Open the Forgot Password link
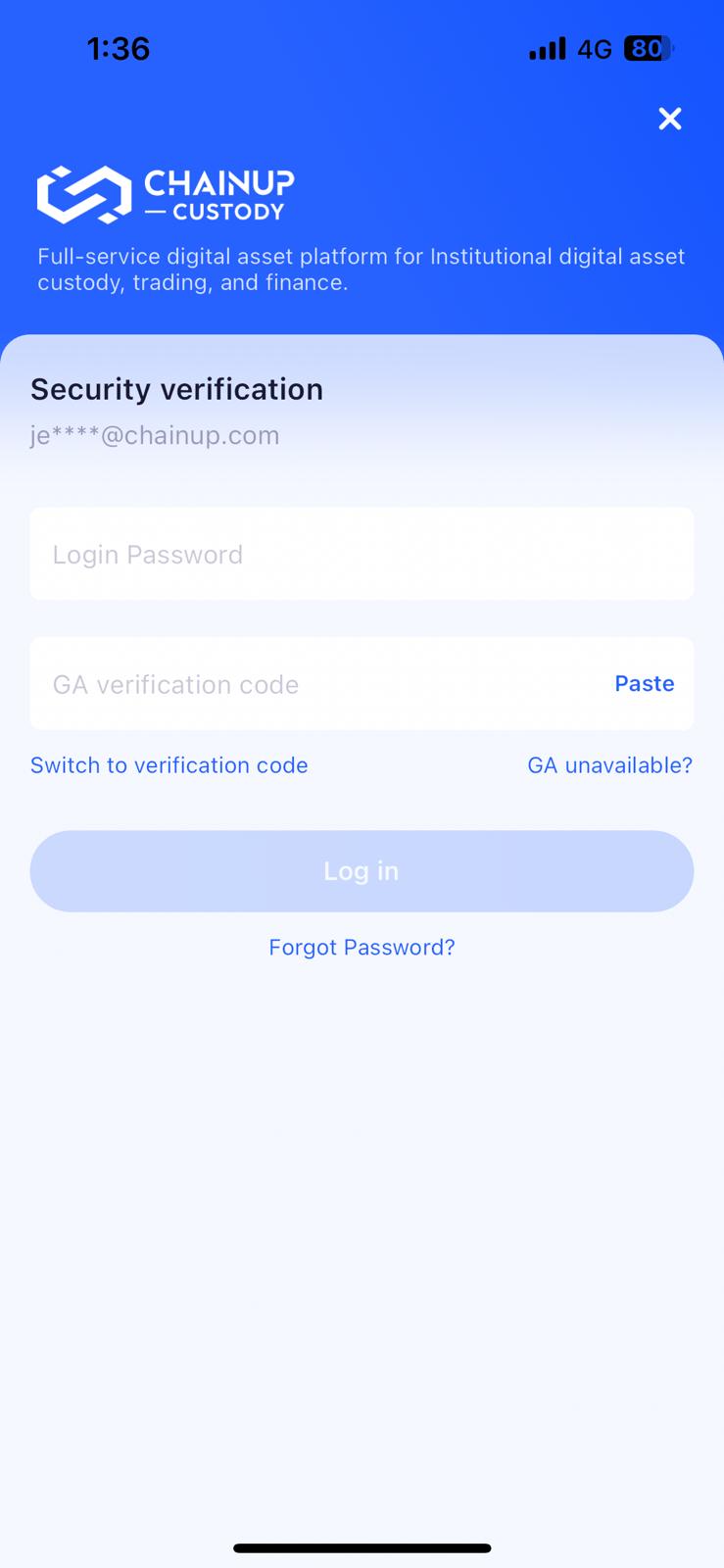 [362, 948]
